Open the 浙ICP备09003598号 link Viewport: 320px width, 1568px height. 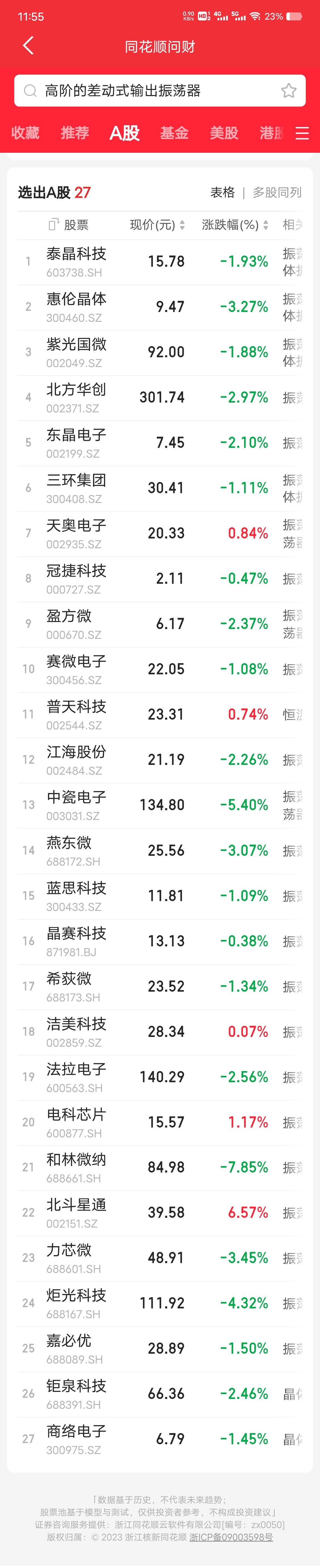coord(231,1538)
